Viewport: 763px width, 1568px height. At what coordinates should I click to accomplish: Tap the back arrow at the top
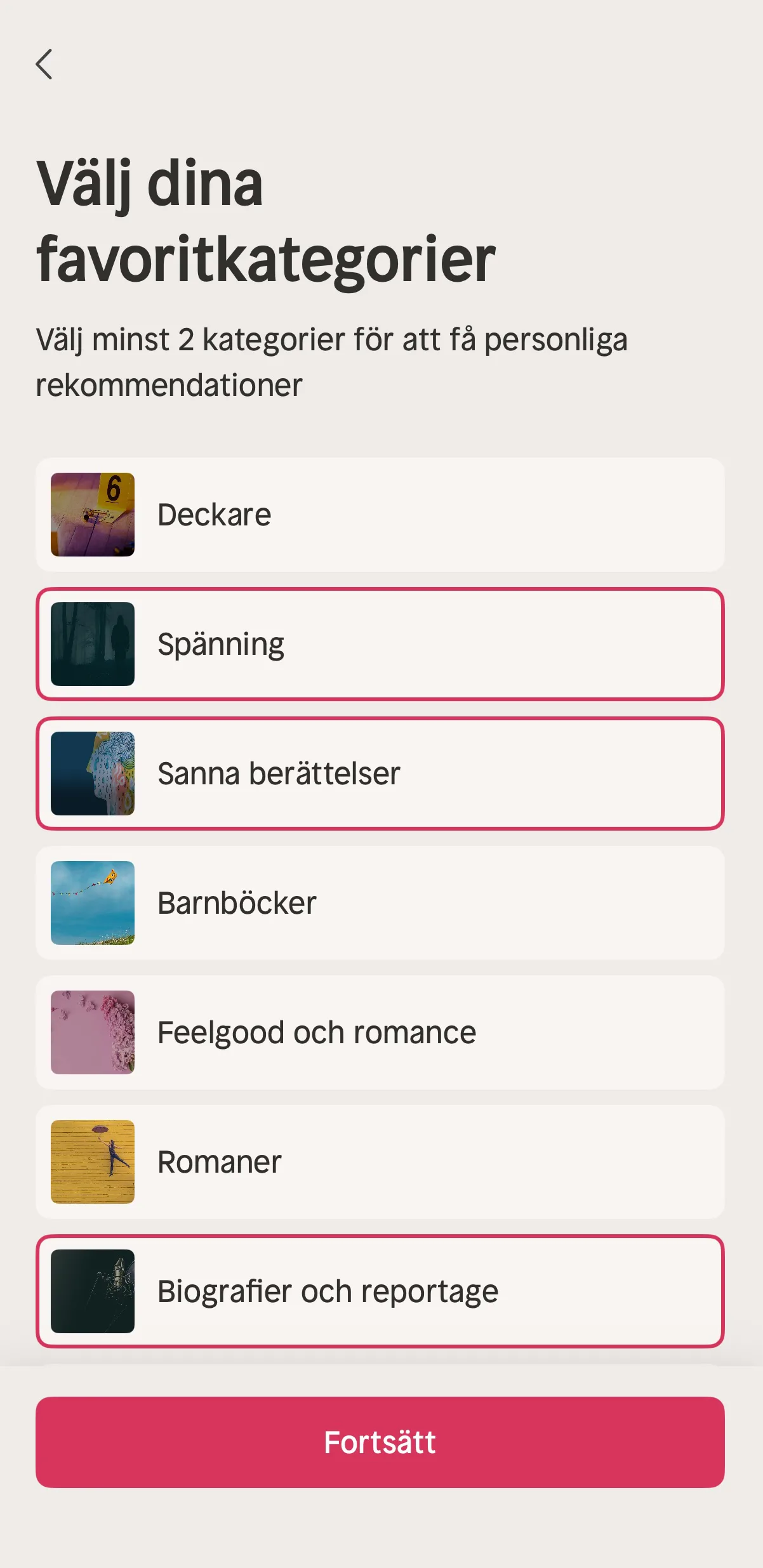click(44, 65)
